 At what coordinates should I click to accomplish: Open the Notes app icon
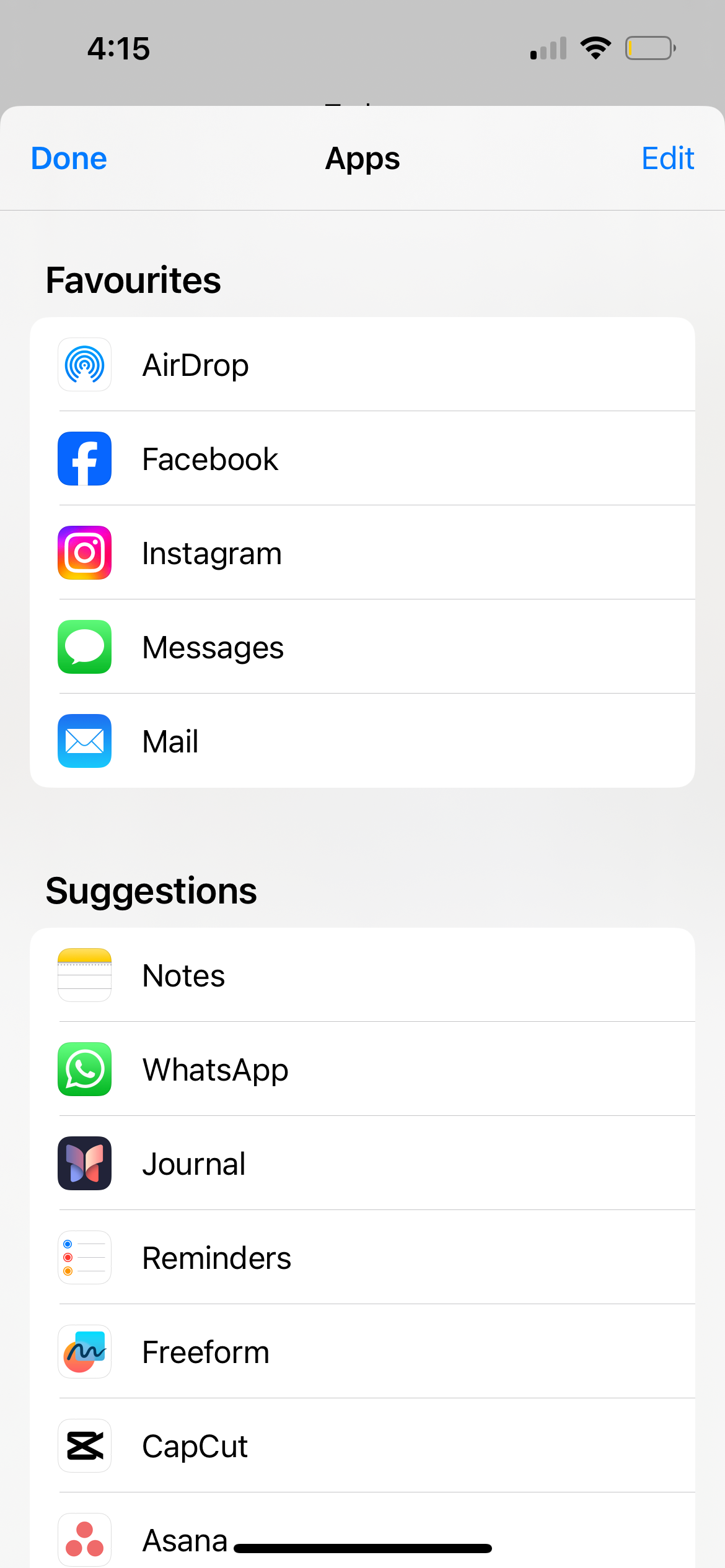pos(84,975)
